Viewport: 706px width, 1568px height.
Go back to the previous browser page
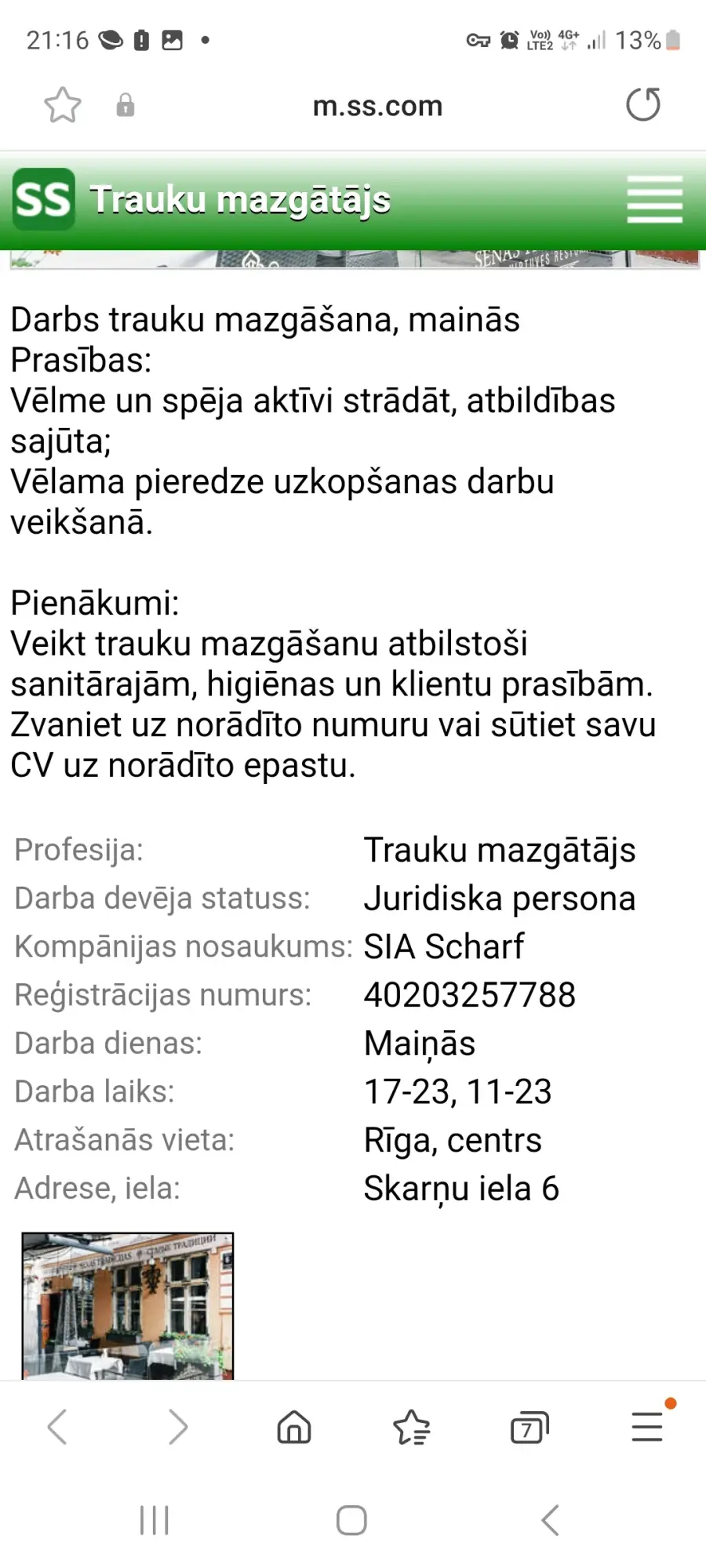tap(57, 1427)
